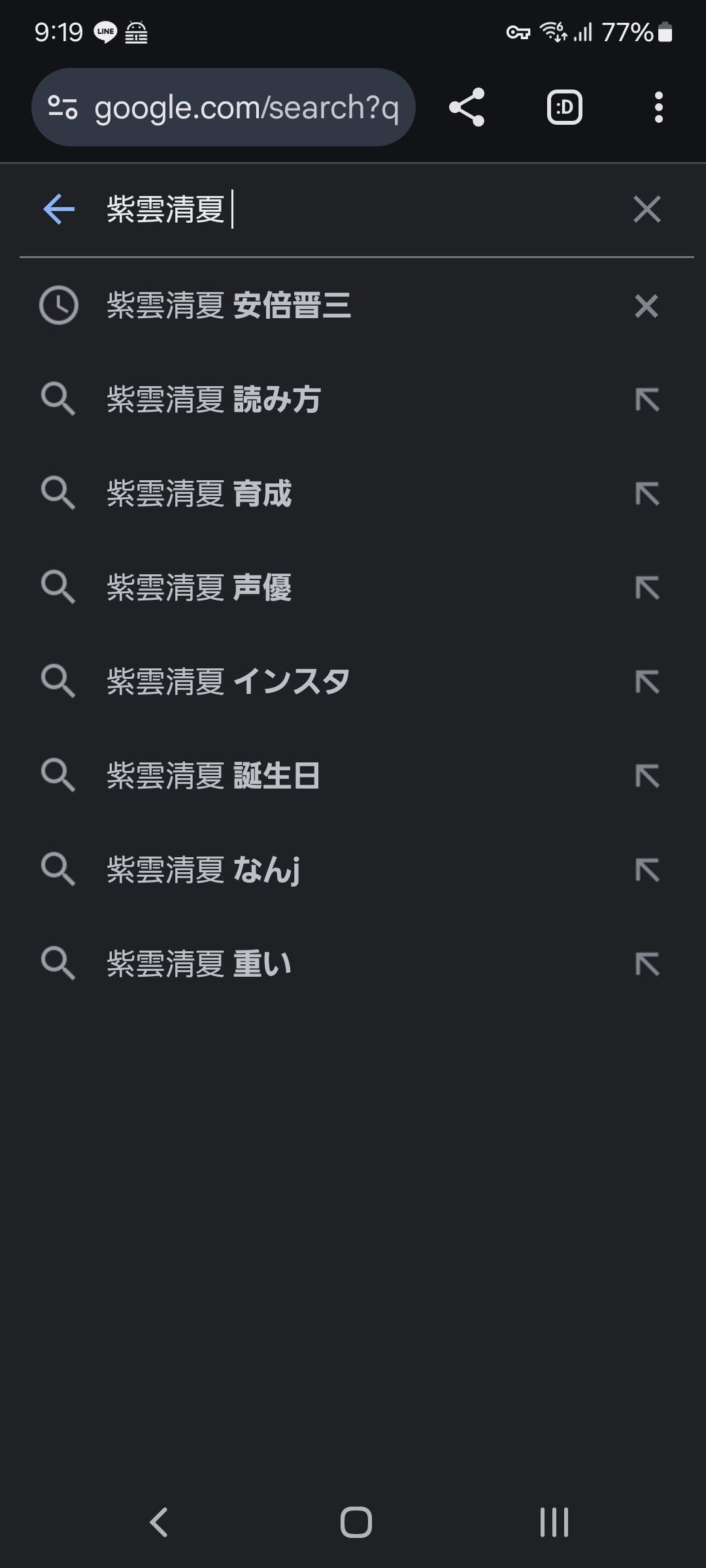Screen dimensions: 706x1568
Task: Tap the browser share icon
Action: [467, 107]
